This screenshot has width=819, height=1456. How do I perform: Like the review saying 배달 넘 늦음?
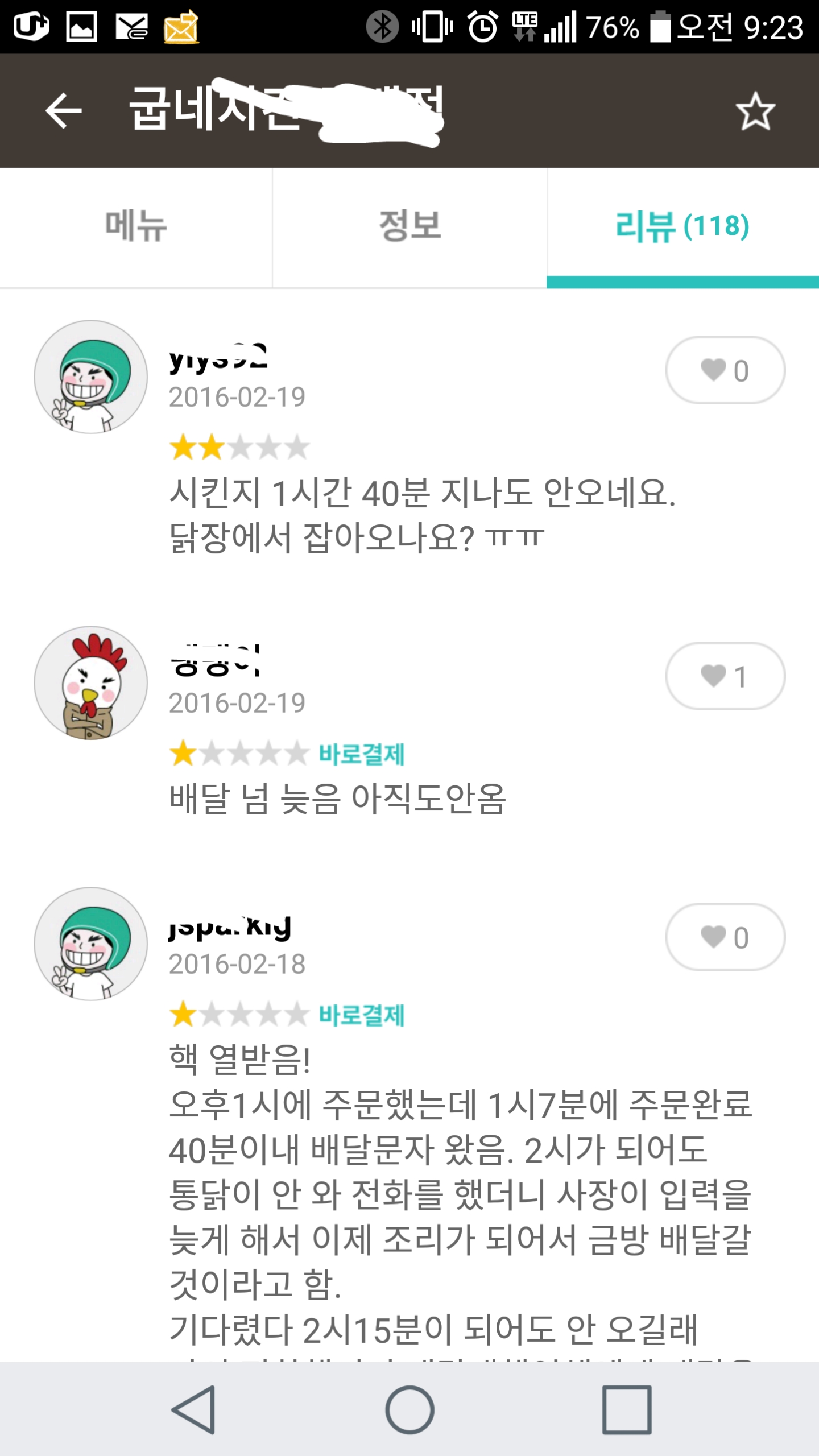pyautogui.click(x=725, y=676)
